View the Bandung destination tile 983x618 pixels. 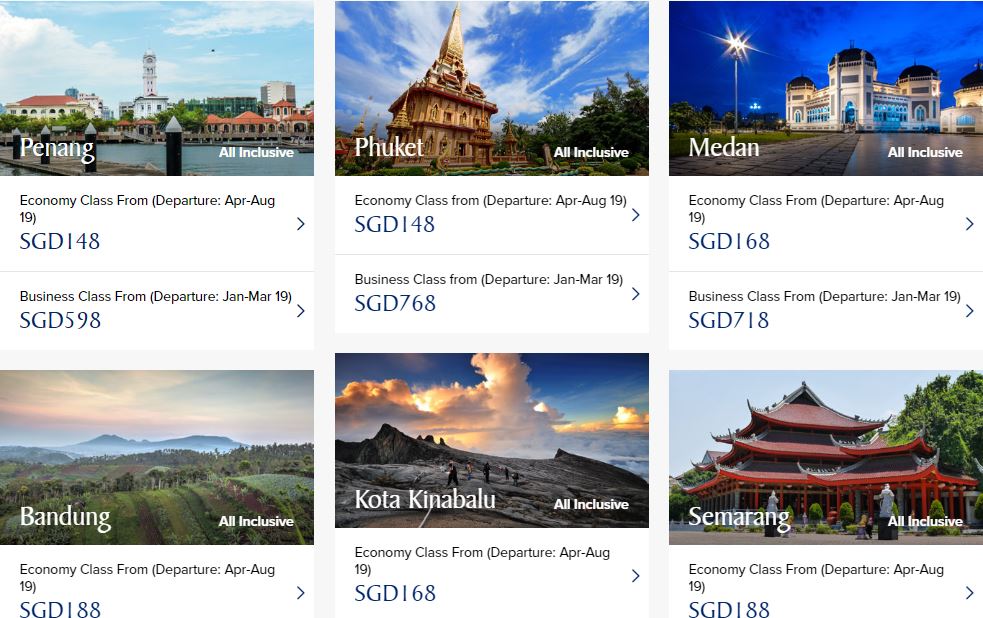(156, 457)
